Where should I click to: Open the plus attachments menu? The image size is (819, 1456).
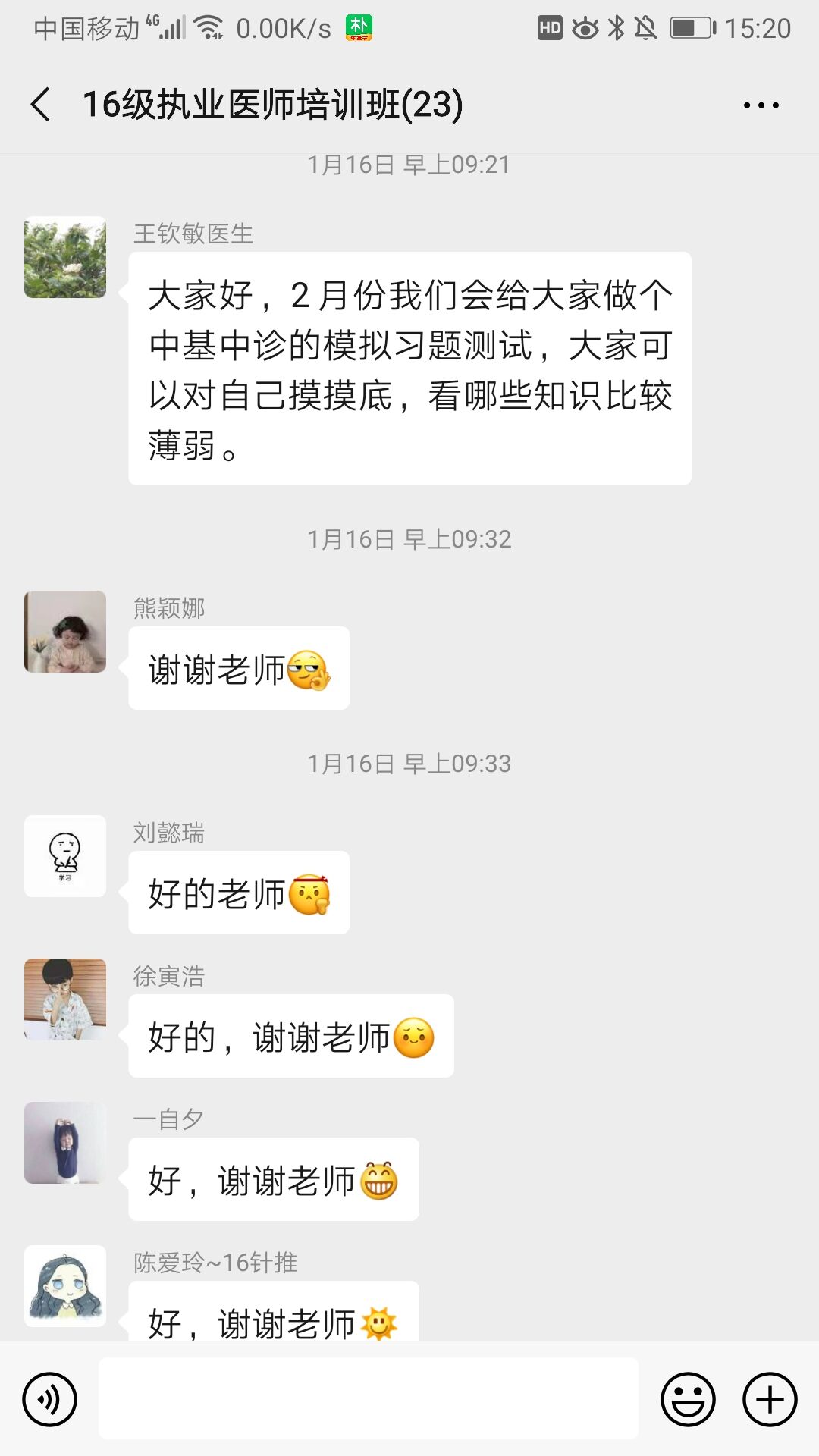pos(770,1399)
